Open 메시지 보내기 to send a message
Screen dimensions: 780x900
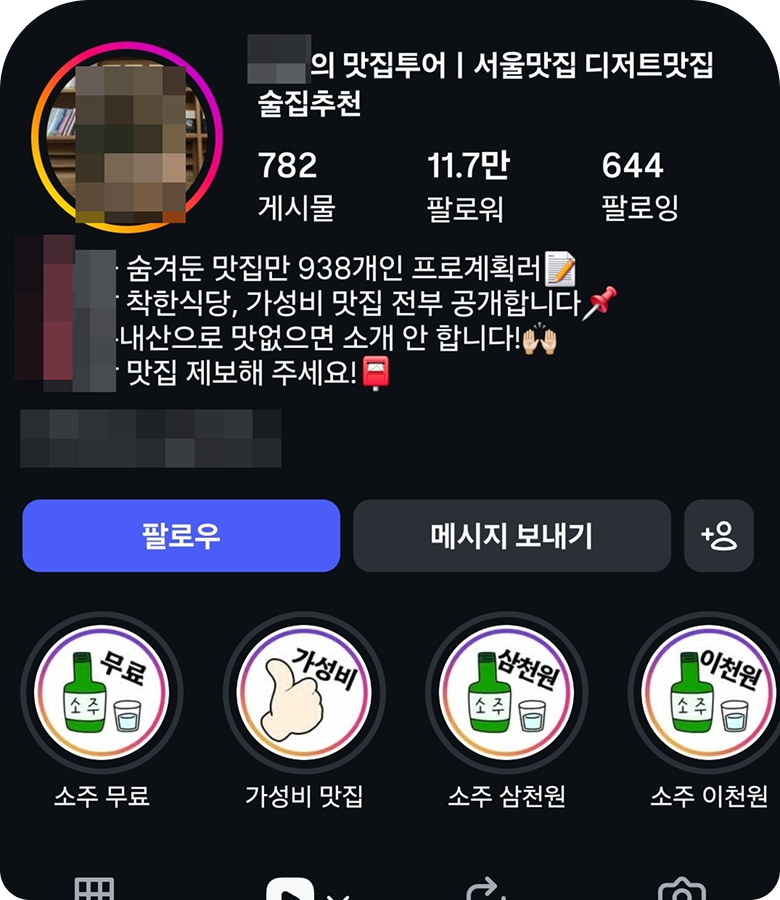[x=511, y=536]
